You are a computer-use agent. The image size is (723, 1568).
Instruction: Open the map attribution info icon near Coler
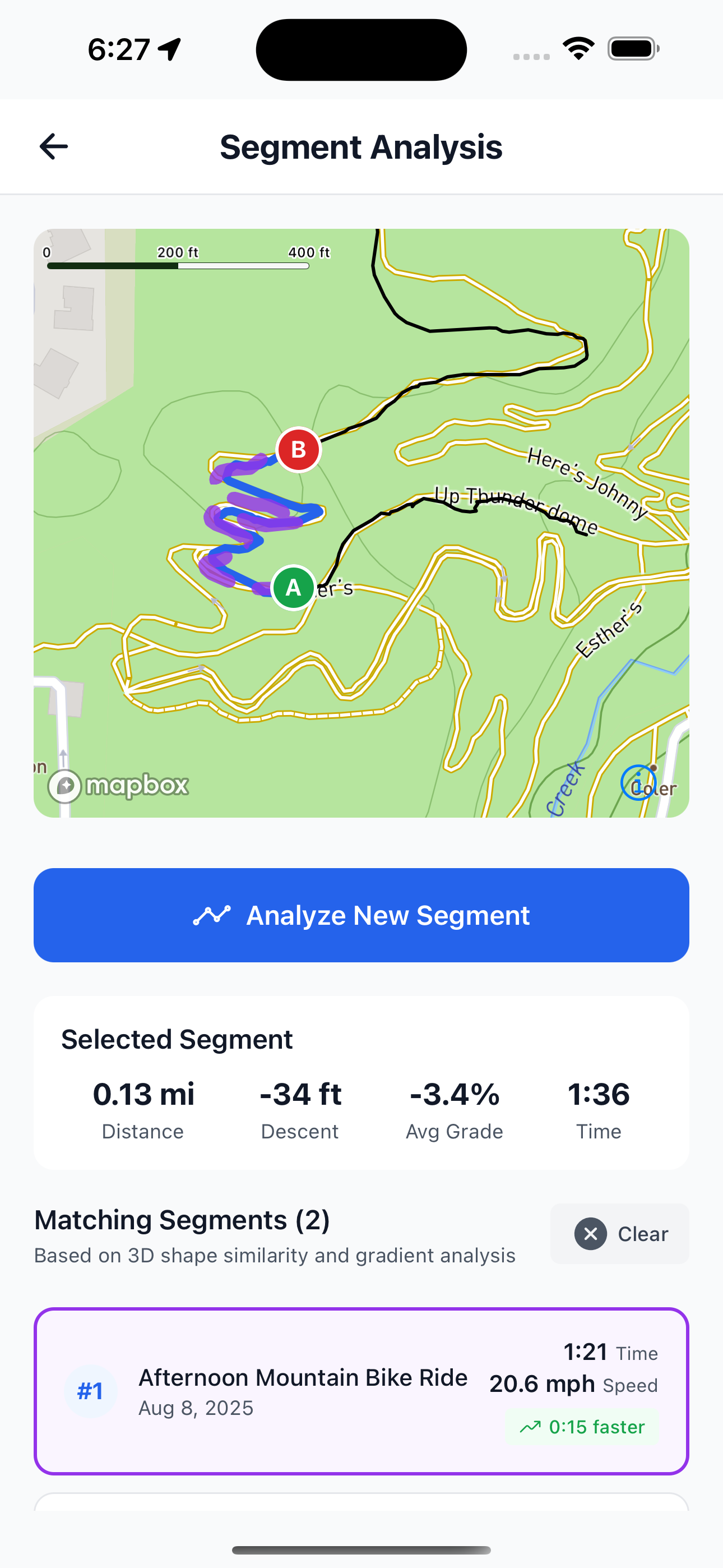click(x=638, y=783)
